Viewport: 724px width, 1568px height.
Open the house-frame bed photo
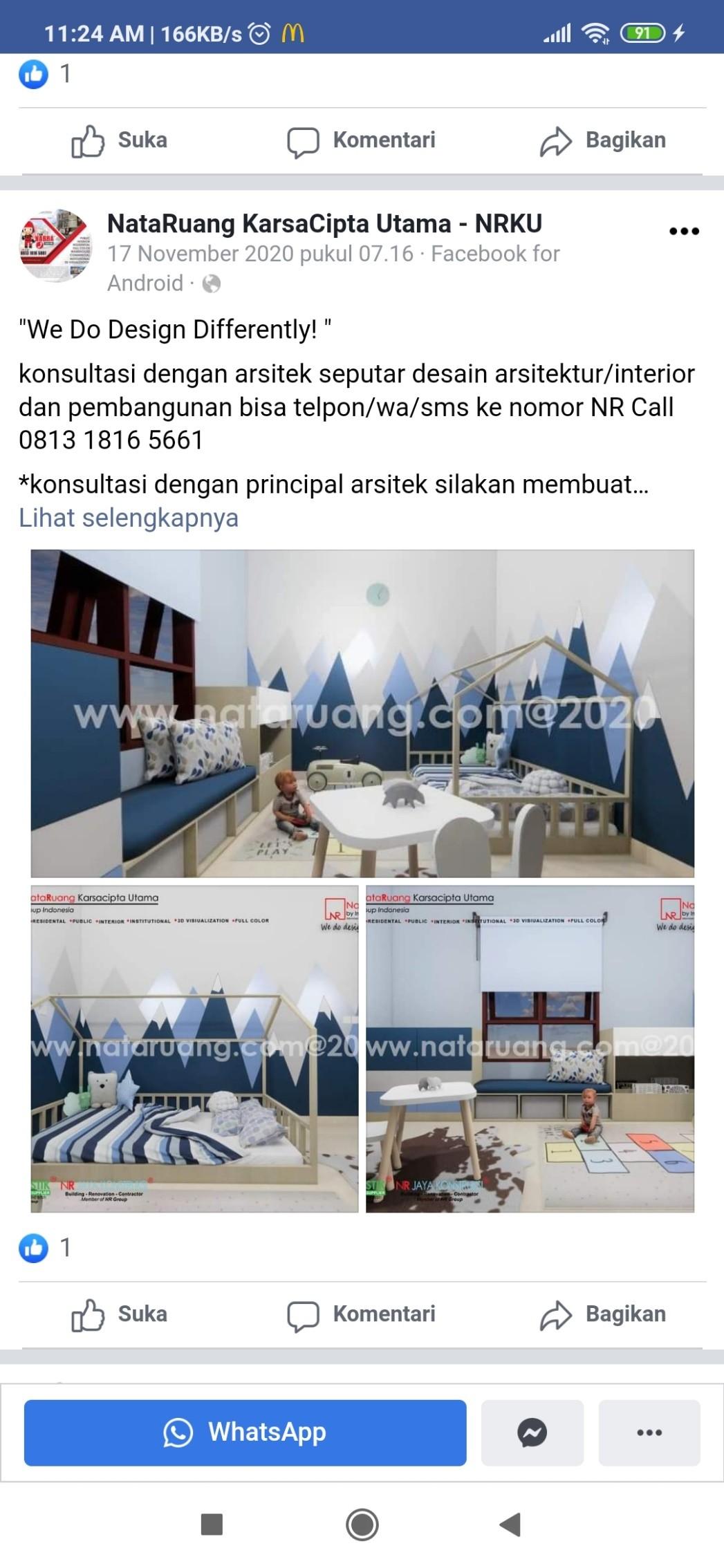click(x=194, y=1048)
